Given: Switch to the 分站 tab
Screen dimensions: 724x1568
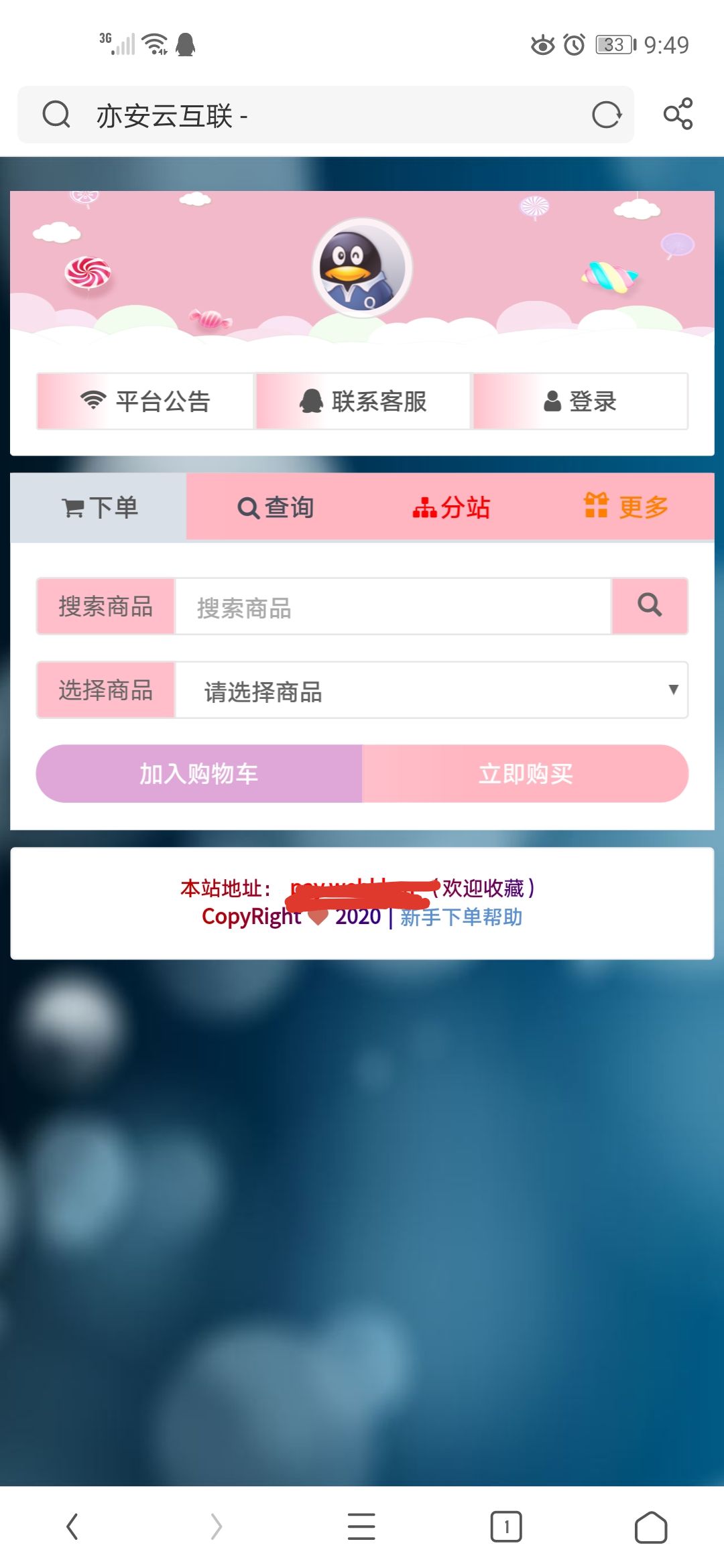Looking at the screenshot, I should click(451, 507).
